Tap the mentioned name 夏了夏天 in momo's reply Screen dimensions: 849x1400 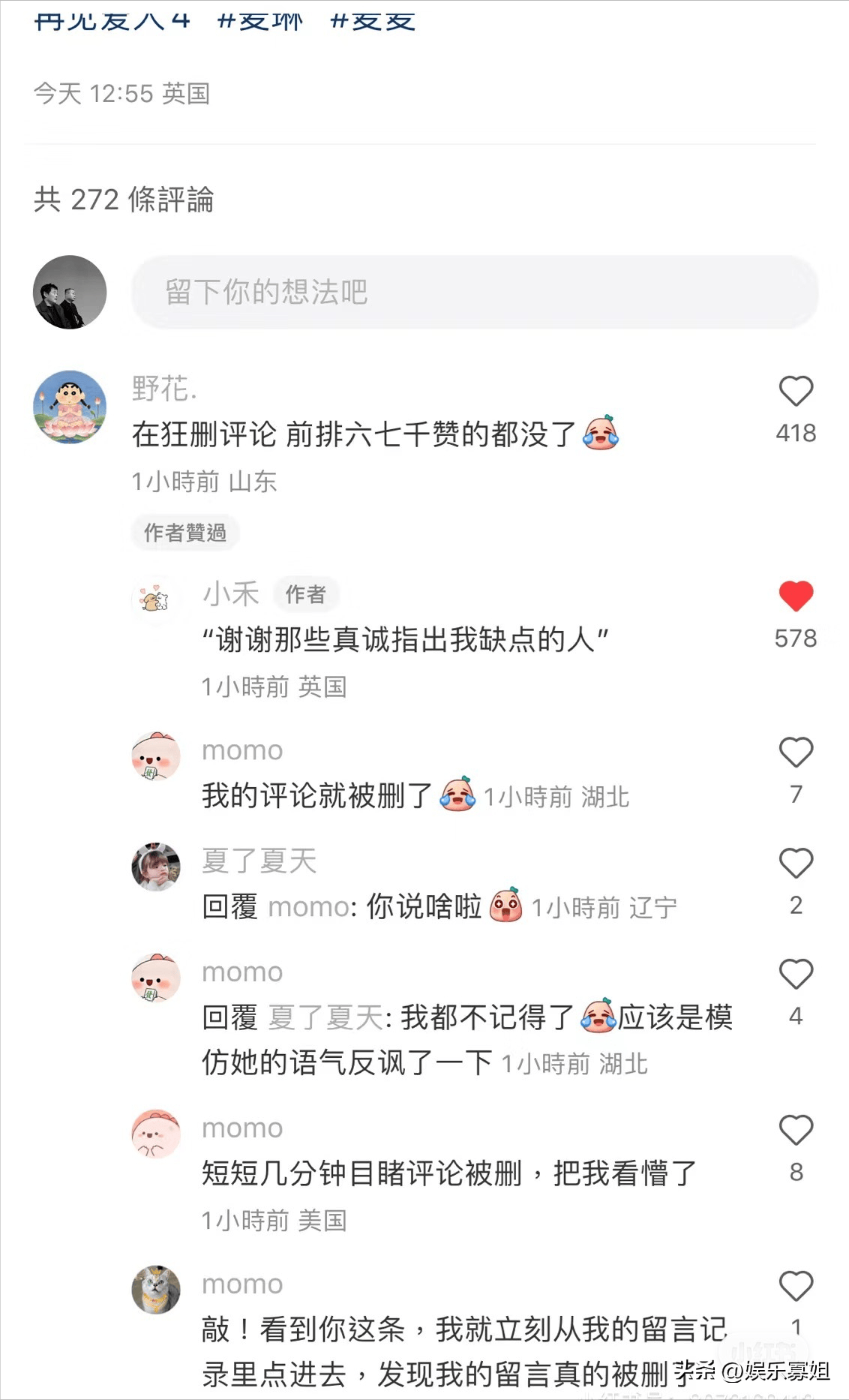point(325,1018)
